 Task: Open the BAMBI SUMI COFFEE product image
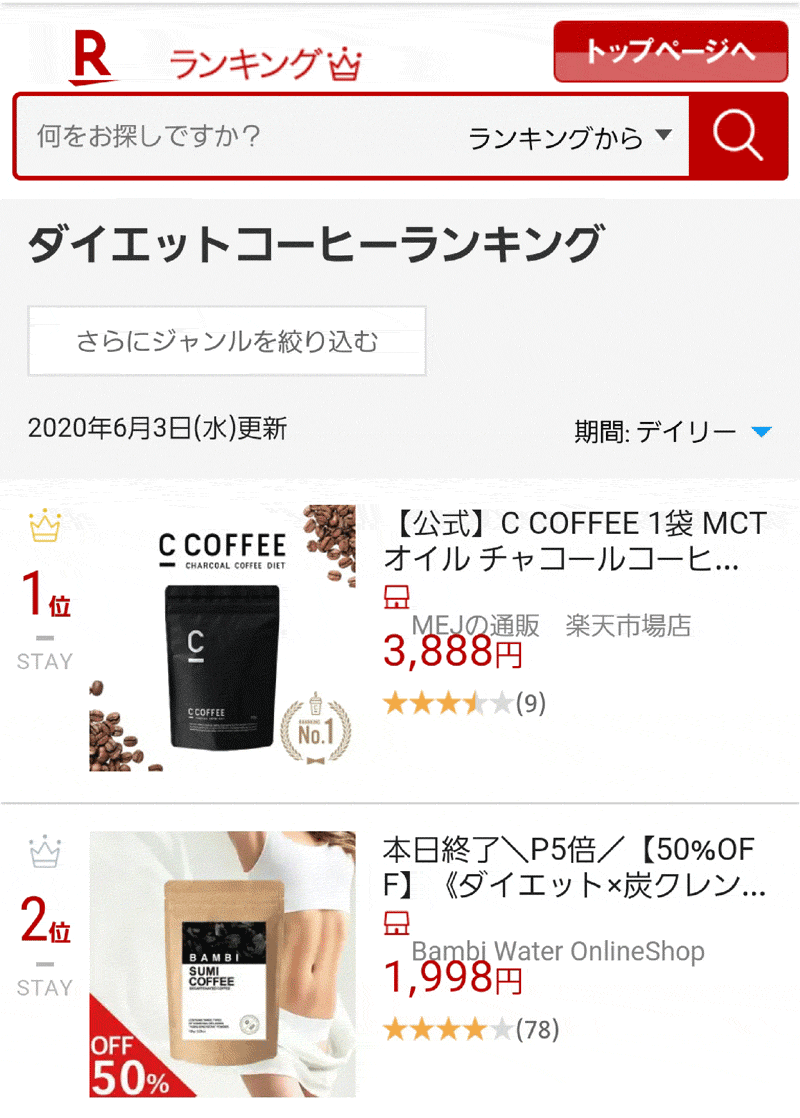(222, 963)
